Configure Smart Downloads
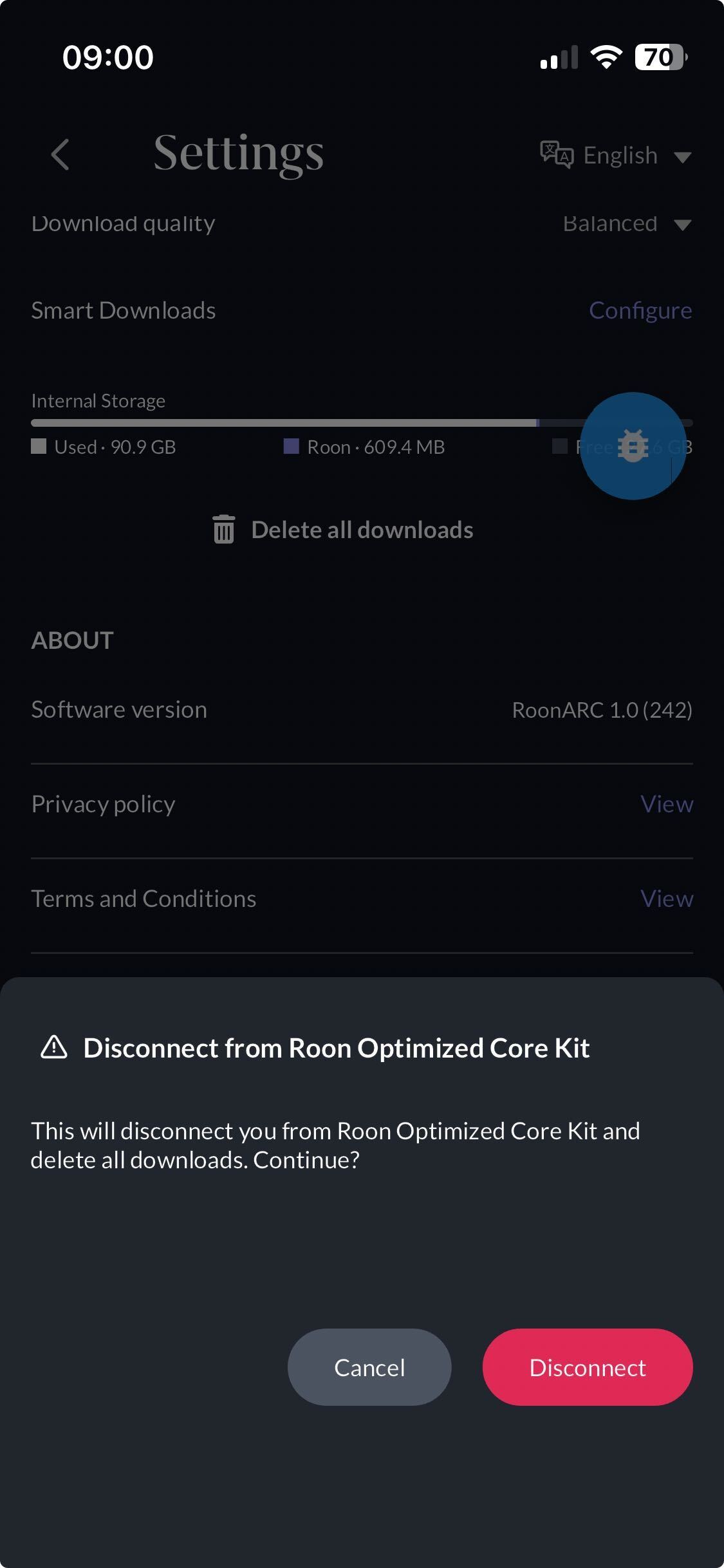This screenshot has width=724, height=1568. pos(640,310)
